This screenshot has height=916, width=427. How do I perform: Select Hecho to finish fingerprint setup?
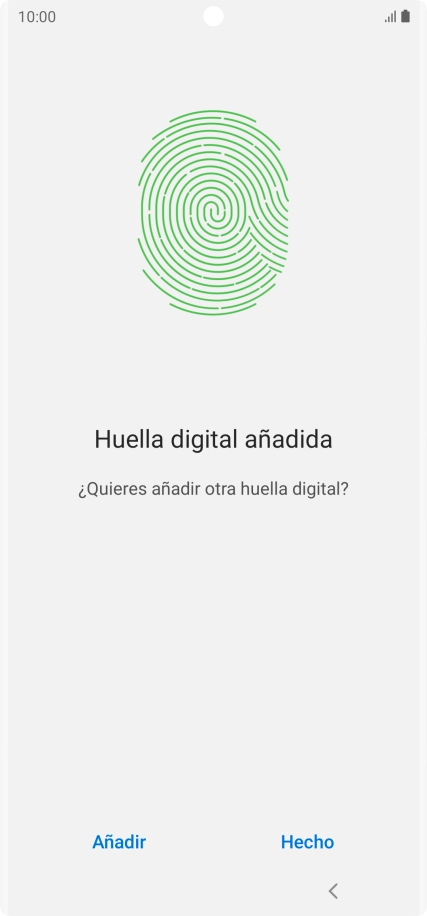pos(307,842)
